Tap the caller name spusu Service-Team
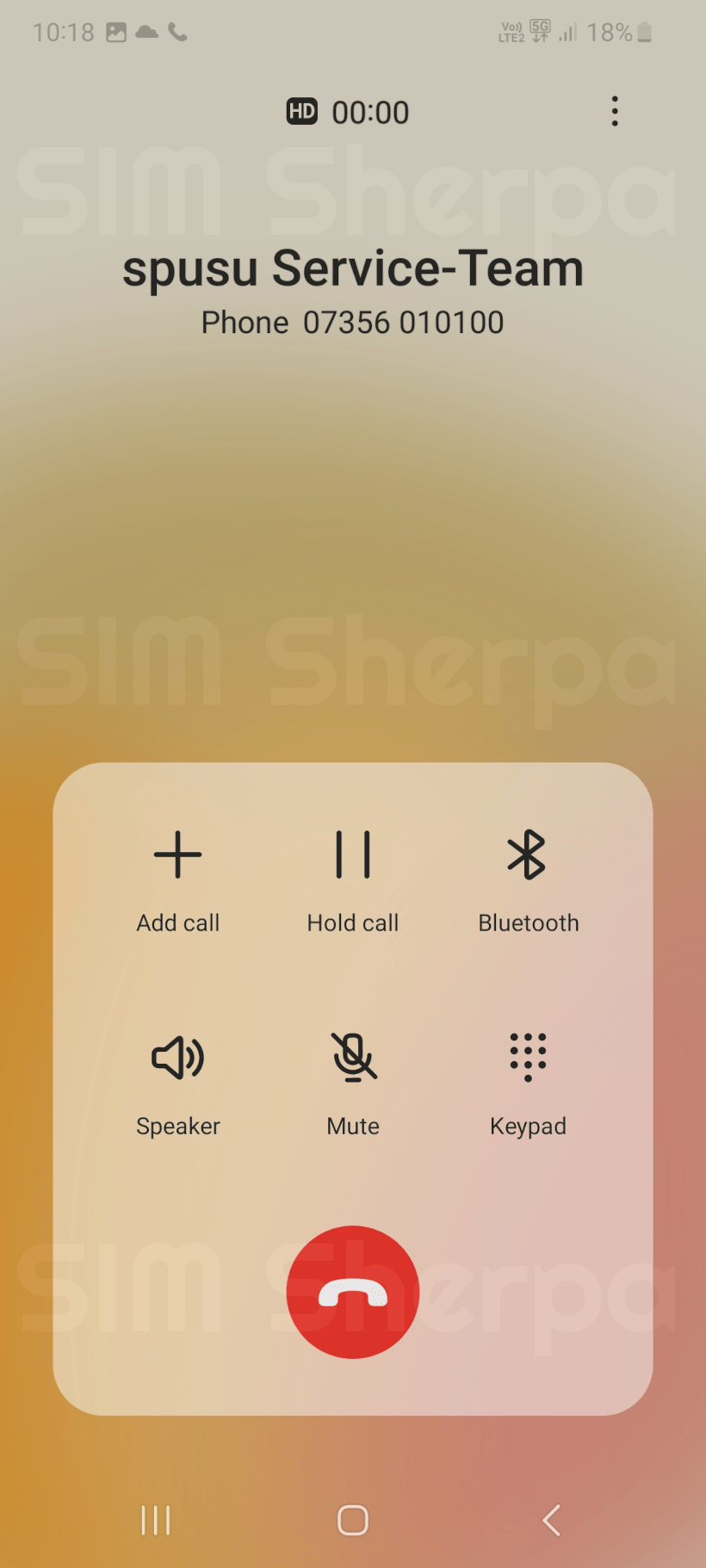 [353, 268]
